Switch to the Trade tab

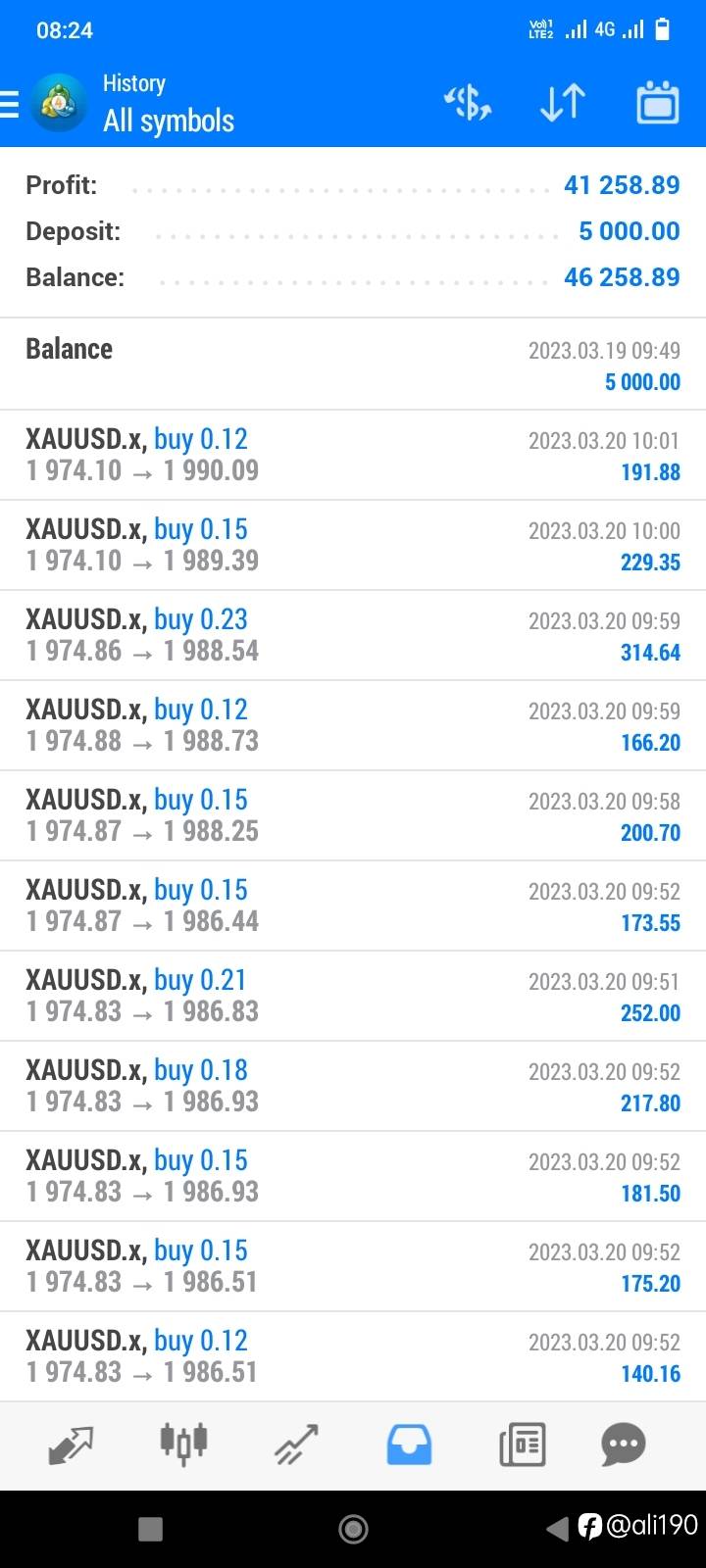click(296, 1445)
